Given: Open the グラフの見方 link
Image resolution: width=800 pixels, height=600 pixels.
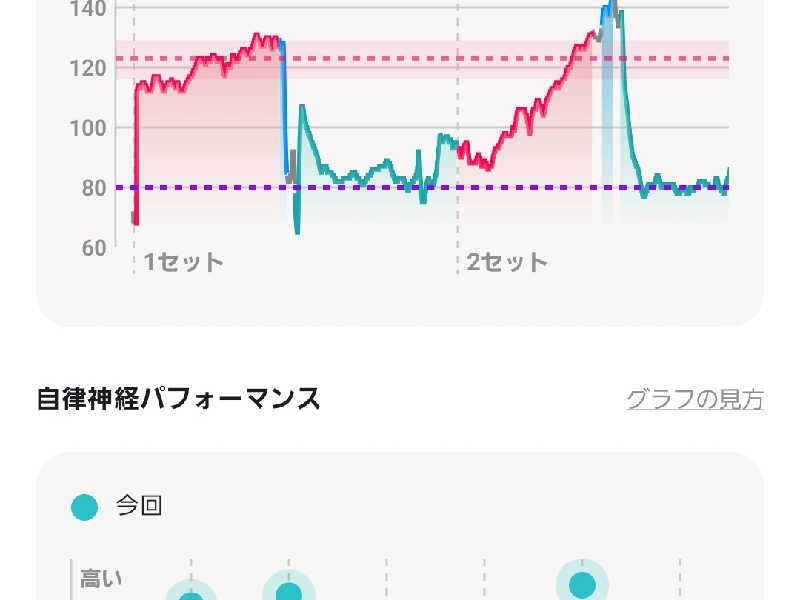Looking at the screenshot, I should tap(694, 399).
